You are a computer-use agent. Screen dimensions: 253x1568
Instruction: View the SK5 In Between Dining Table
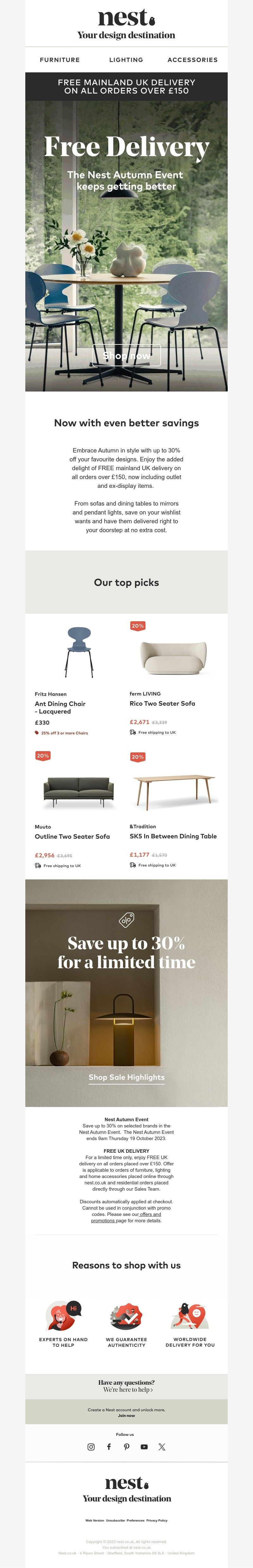pyautogui.click(x=173, y=836)
